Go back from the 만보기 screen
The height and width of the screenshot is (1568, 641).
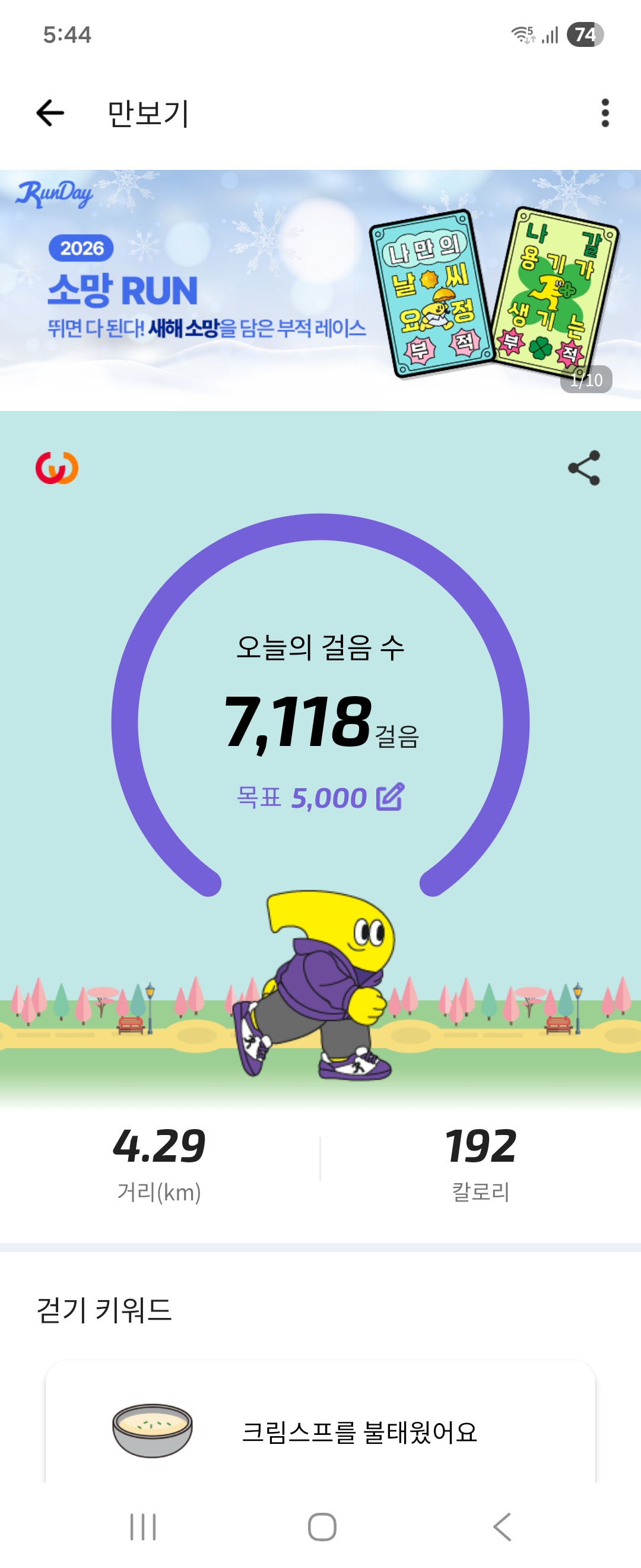tap(50, 113)
